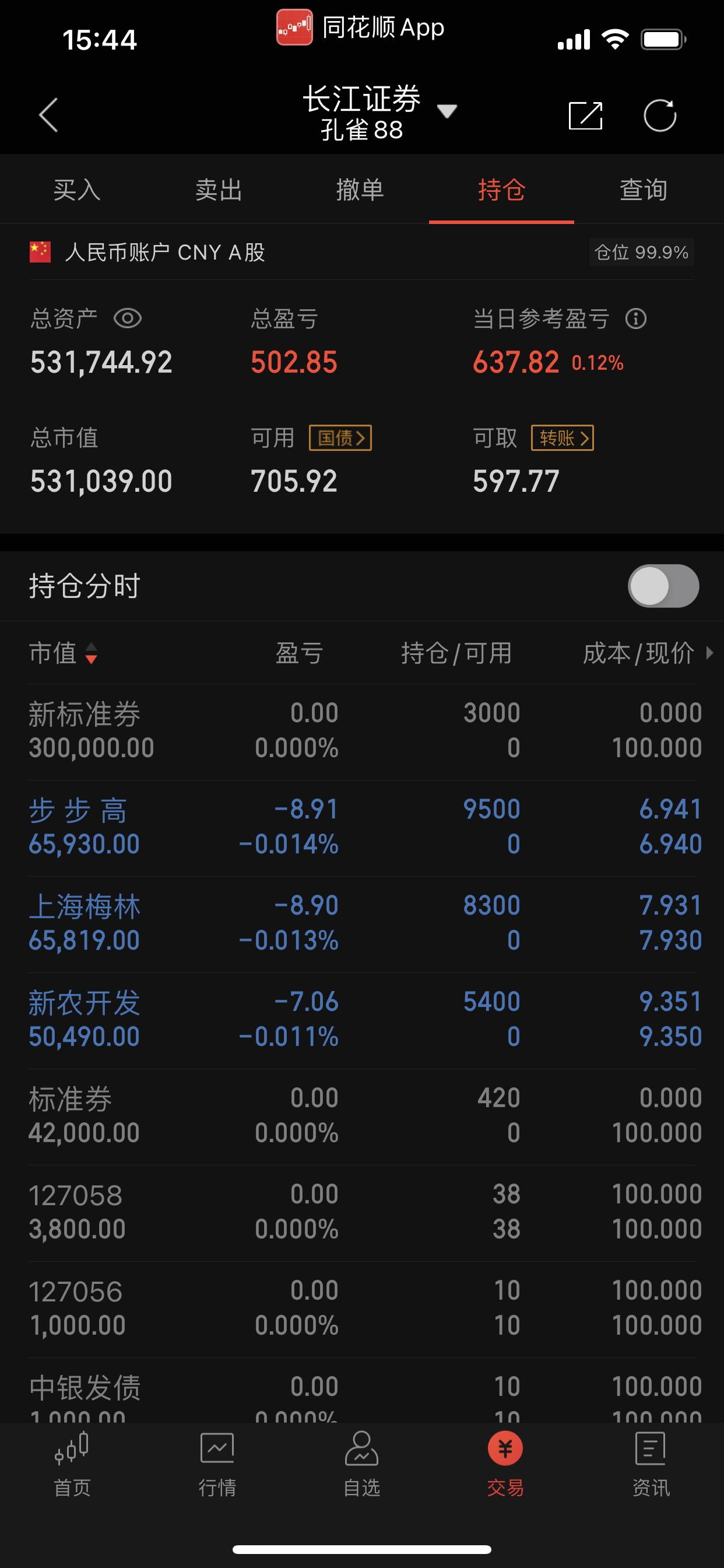
Task: Open the 撤单 tab
Action: (x=360, y=190)
